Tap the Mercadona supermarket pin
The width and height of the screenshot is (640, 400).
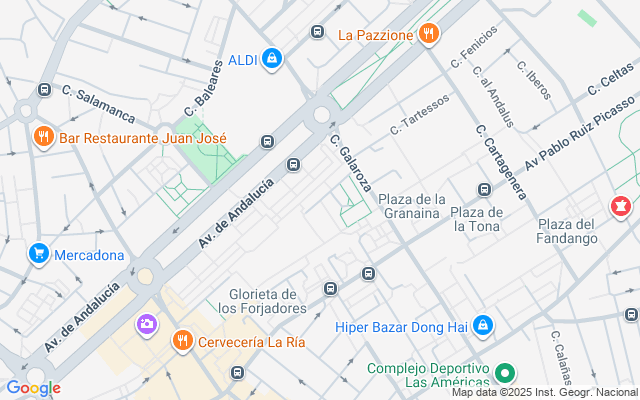pyautogui.click(x=39, y=254)
